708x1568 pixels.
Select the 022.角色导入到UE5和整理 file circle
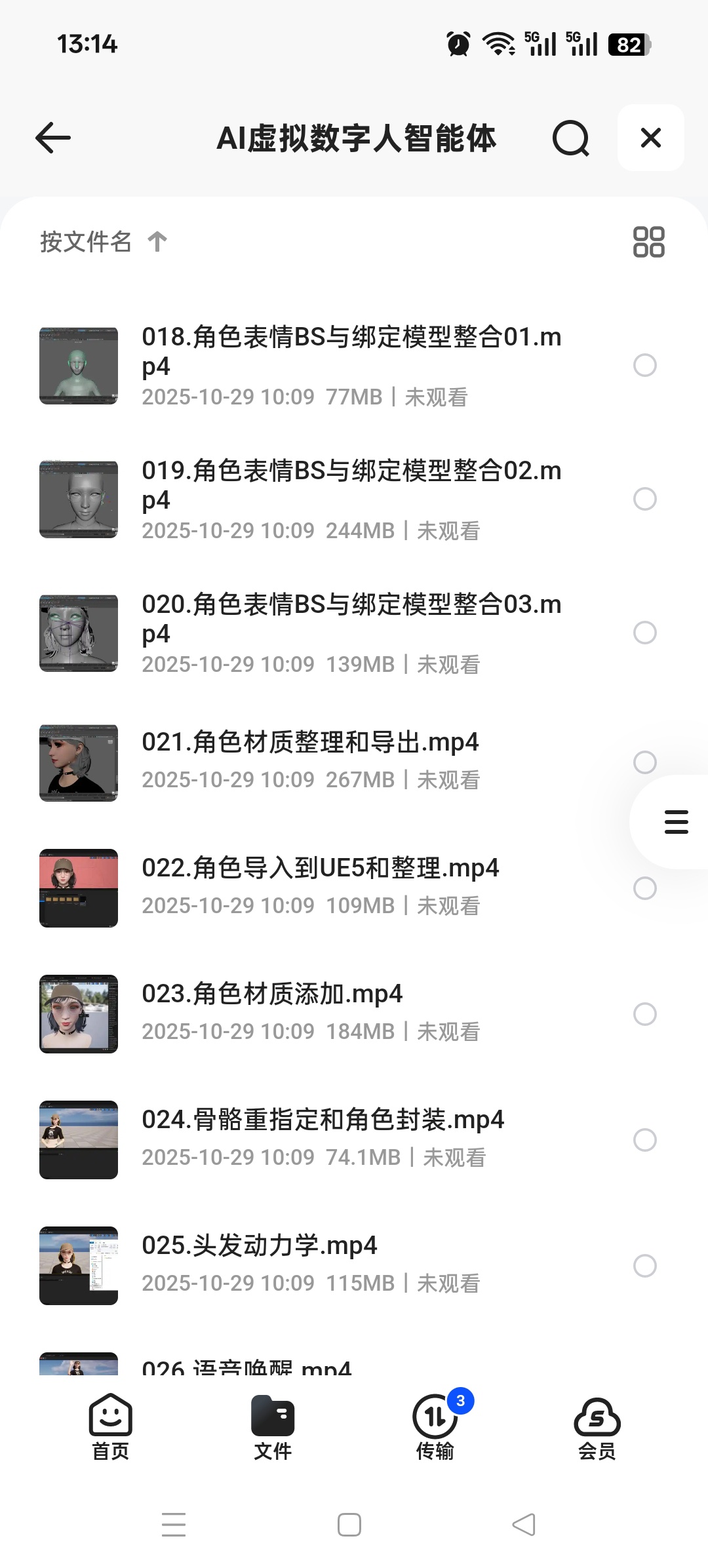click(645, 888)
